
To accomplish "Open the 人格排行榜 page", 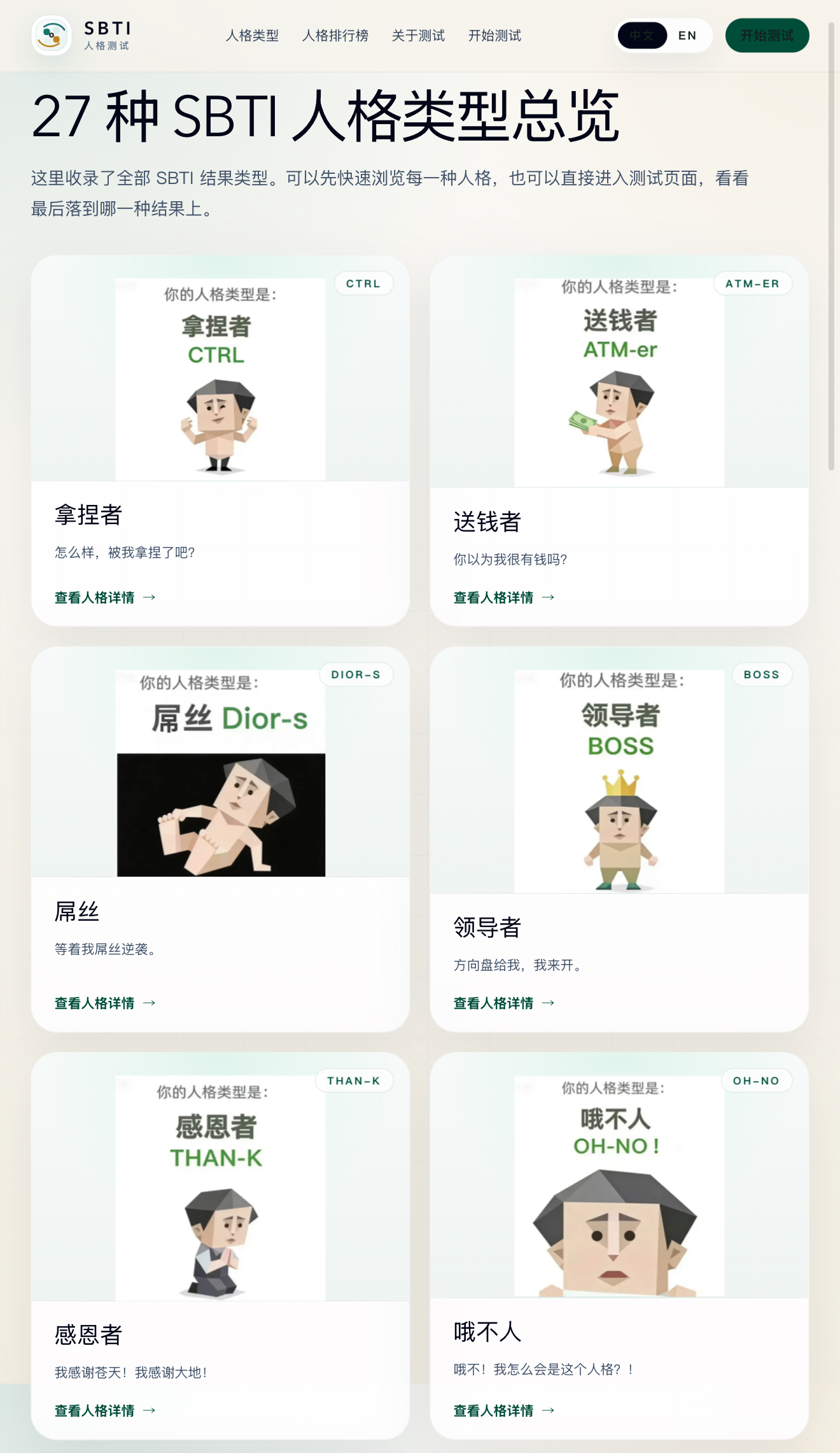I will click(x=335, y=36).
